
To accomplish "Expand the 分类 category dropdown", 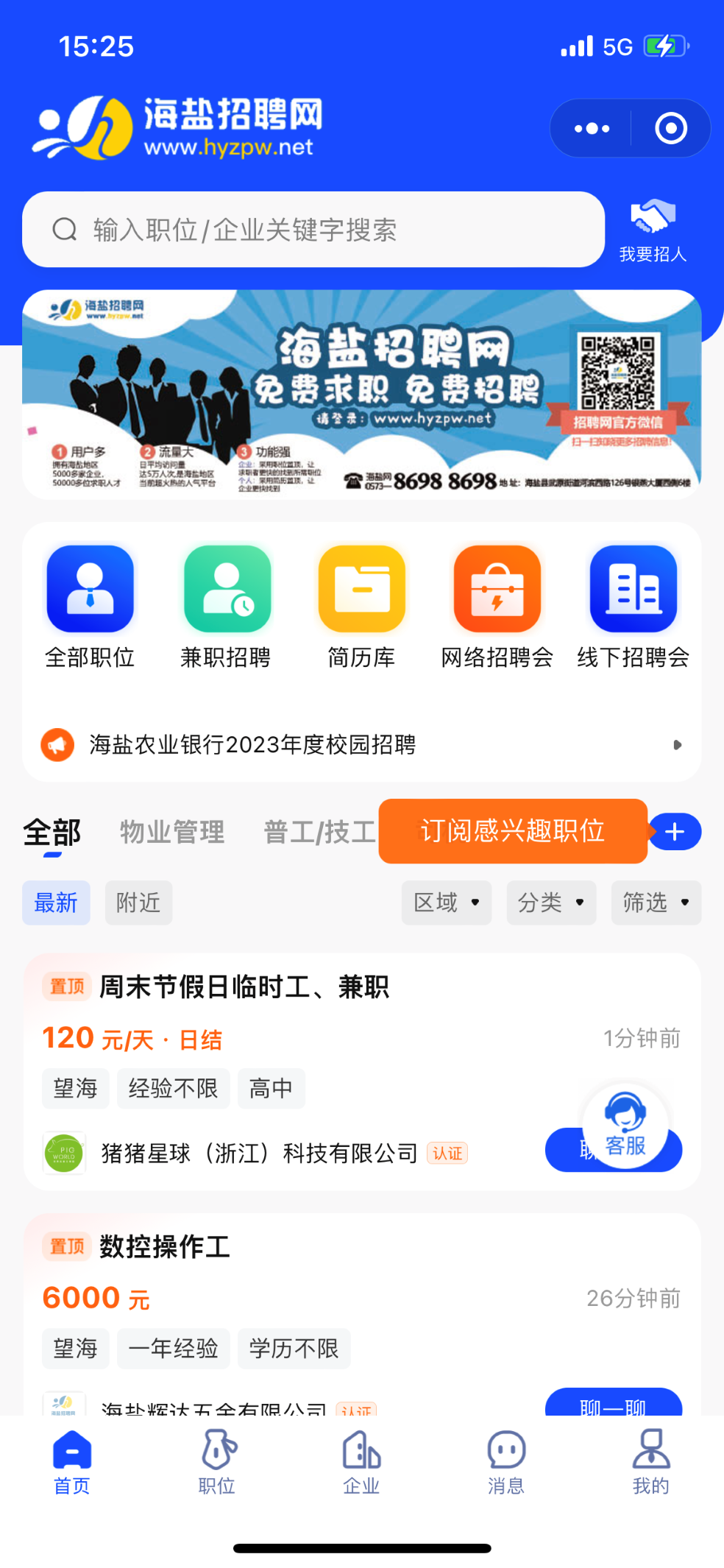I will click(550, 903).
